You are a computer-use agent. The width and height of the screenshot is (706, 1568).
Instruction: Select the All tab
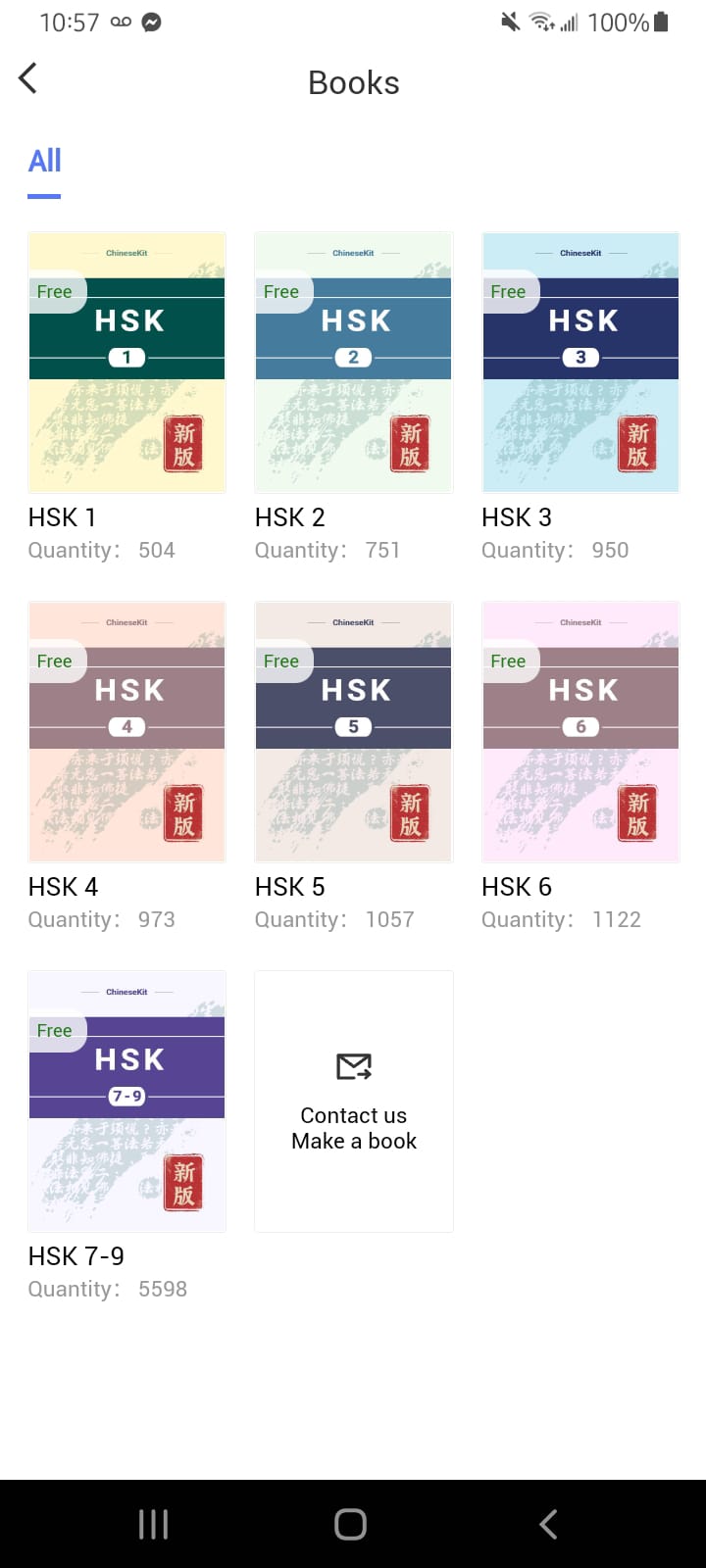pyautogui.click(x=44, y=162)
